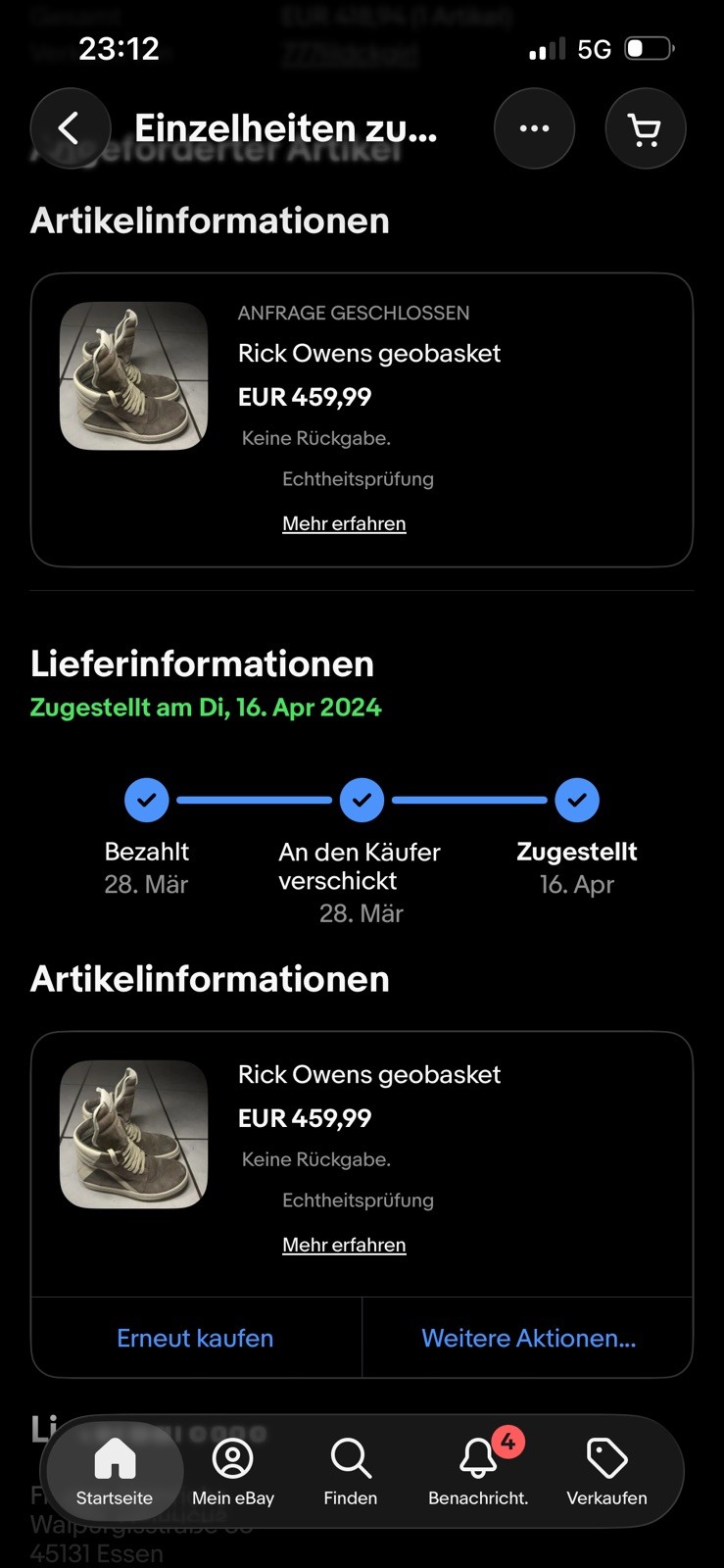This screenshot has height=1568, width=724.
Task: Tap Mehr erfahren in the Anfrage geschlossen card
Action: [x=344, y=523]
